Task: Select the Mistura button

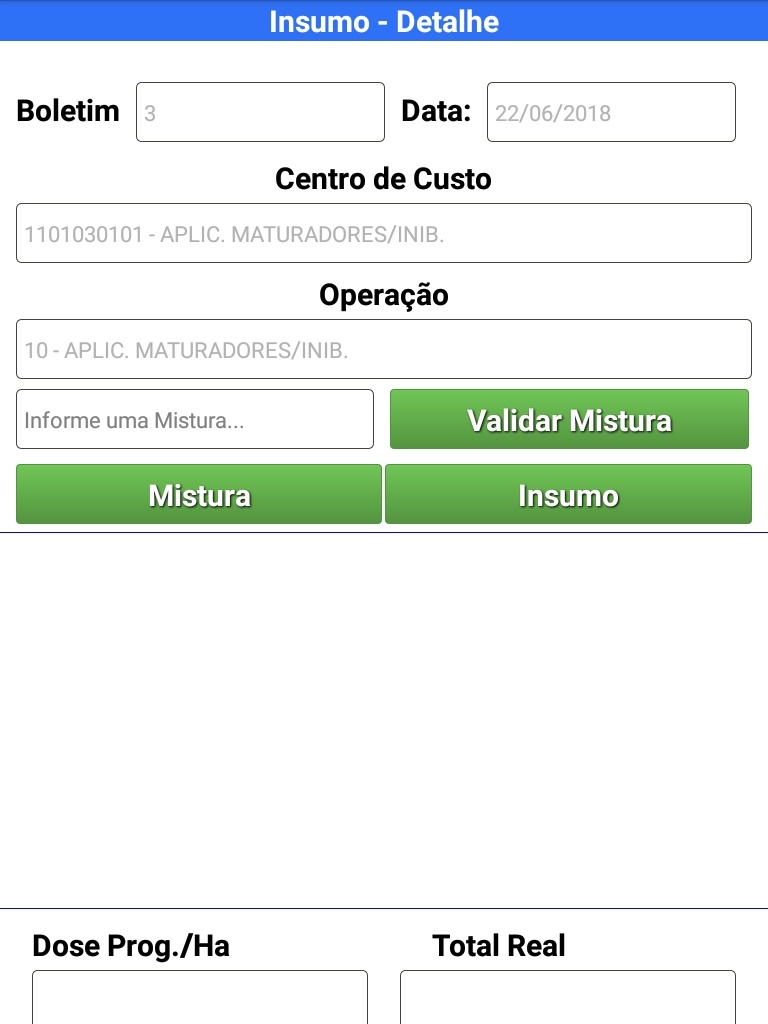Action: [199, 494]
